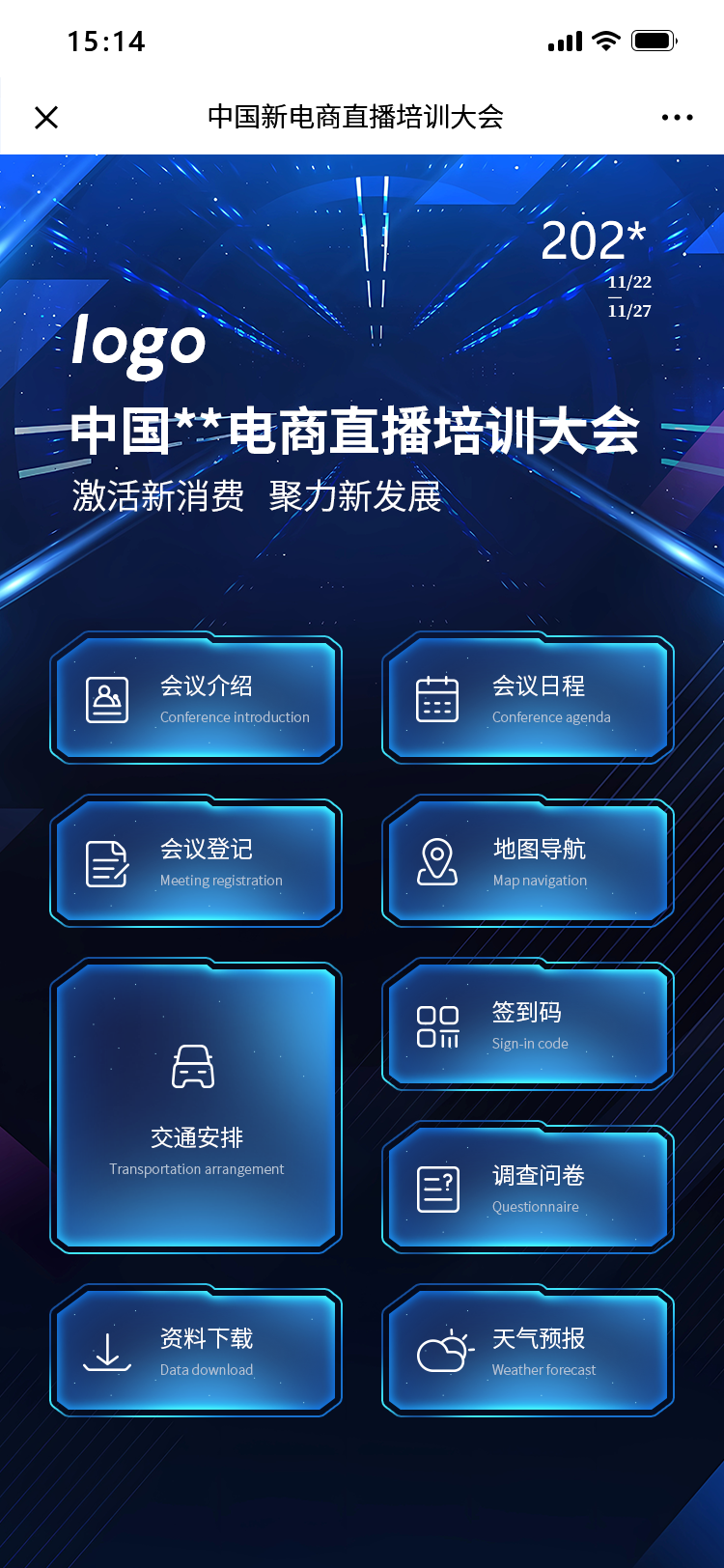Image resolution: width=724 pixels, height=1568 pixels.
Task: Check 天气预报 Weather forecast
Action: pos(528,1352)
